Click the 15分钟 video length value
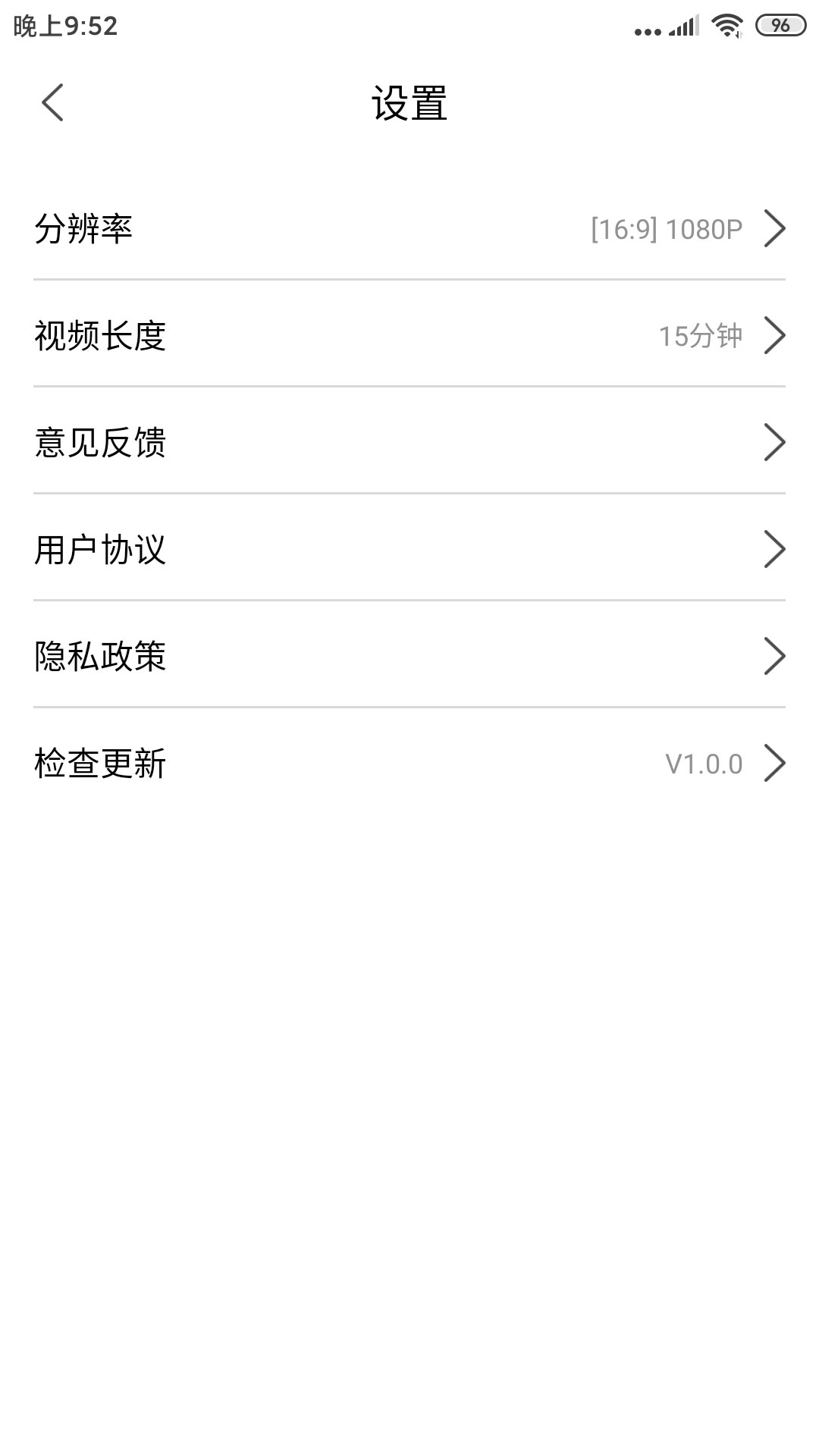The height and width of the screenshot is (1456, 819). point(700,336)
